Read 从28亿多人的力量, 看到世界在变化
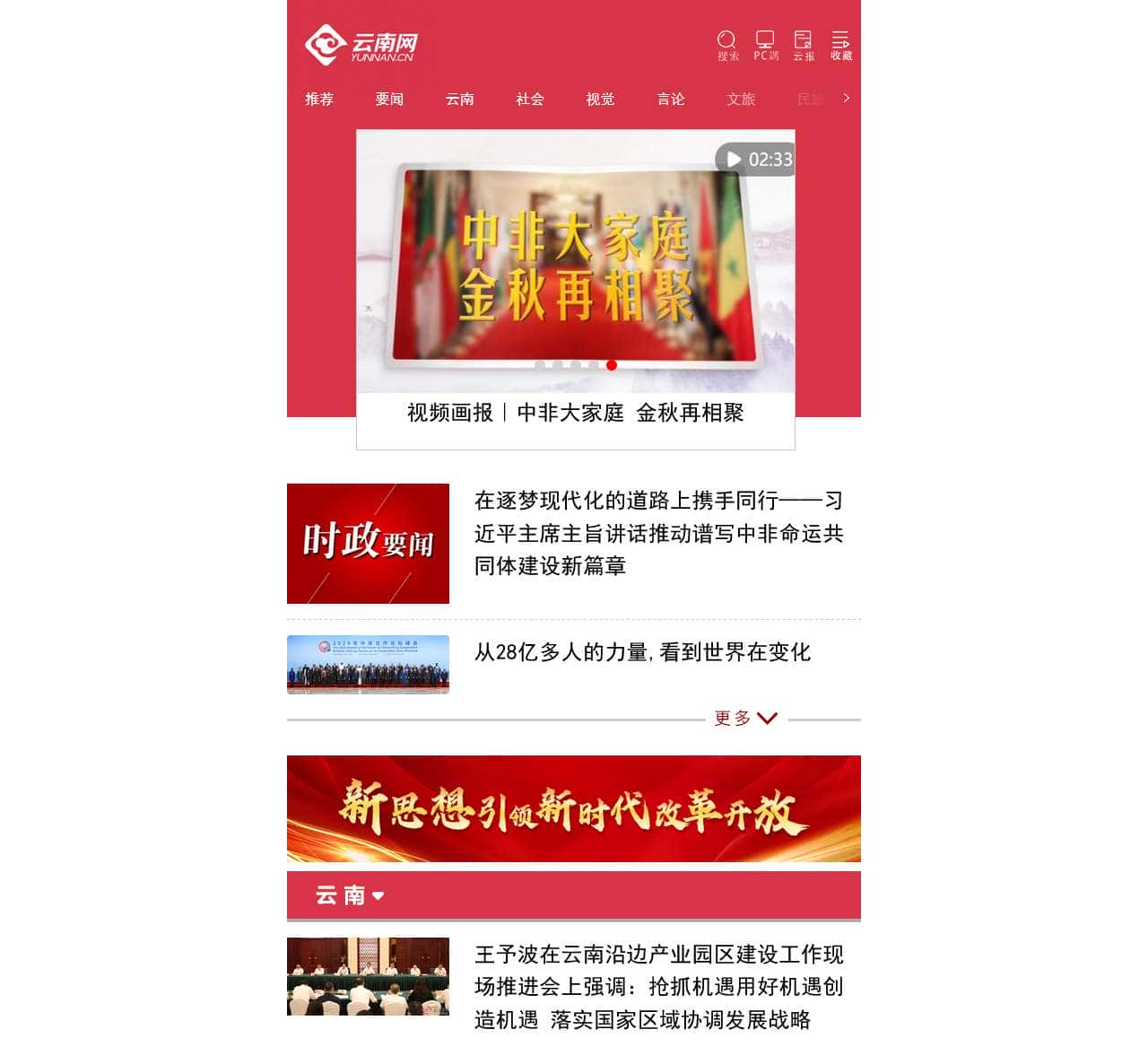The image size is (1148, 1047). coord(642,652)
